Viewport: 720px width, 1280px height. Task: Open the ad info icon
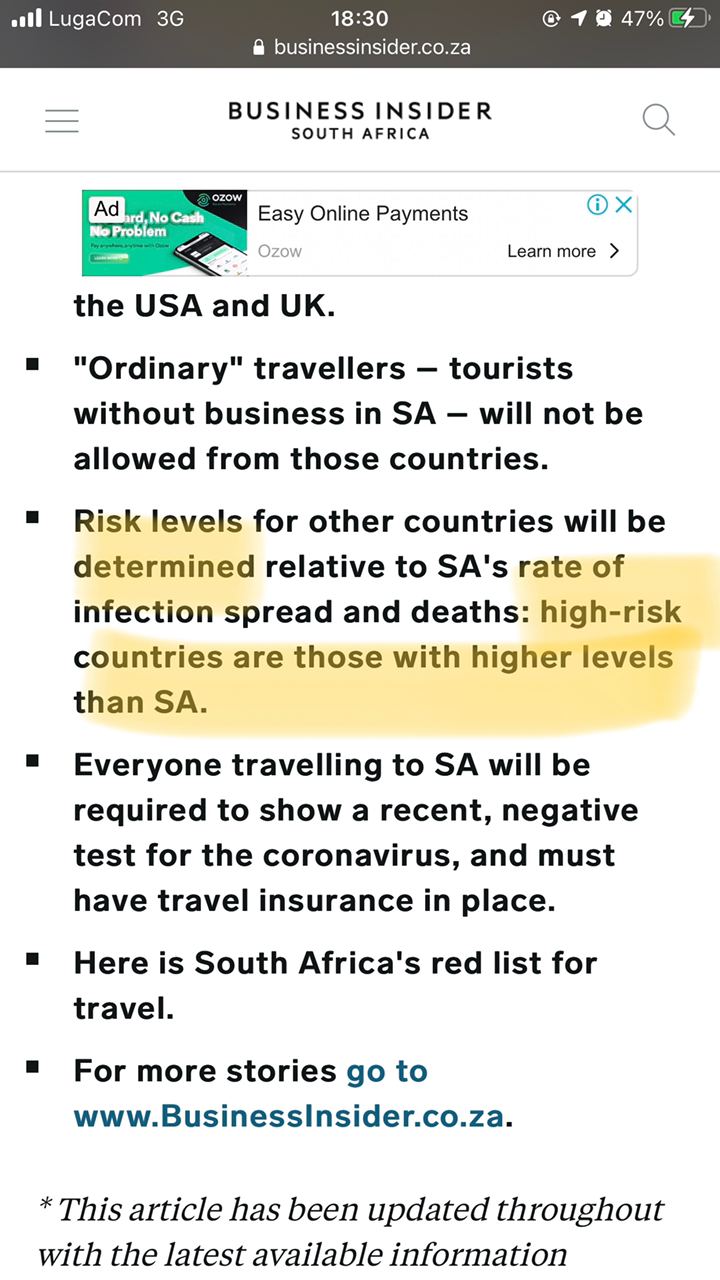pyautogui.click(x=598, y=205)
